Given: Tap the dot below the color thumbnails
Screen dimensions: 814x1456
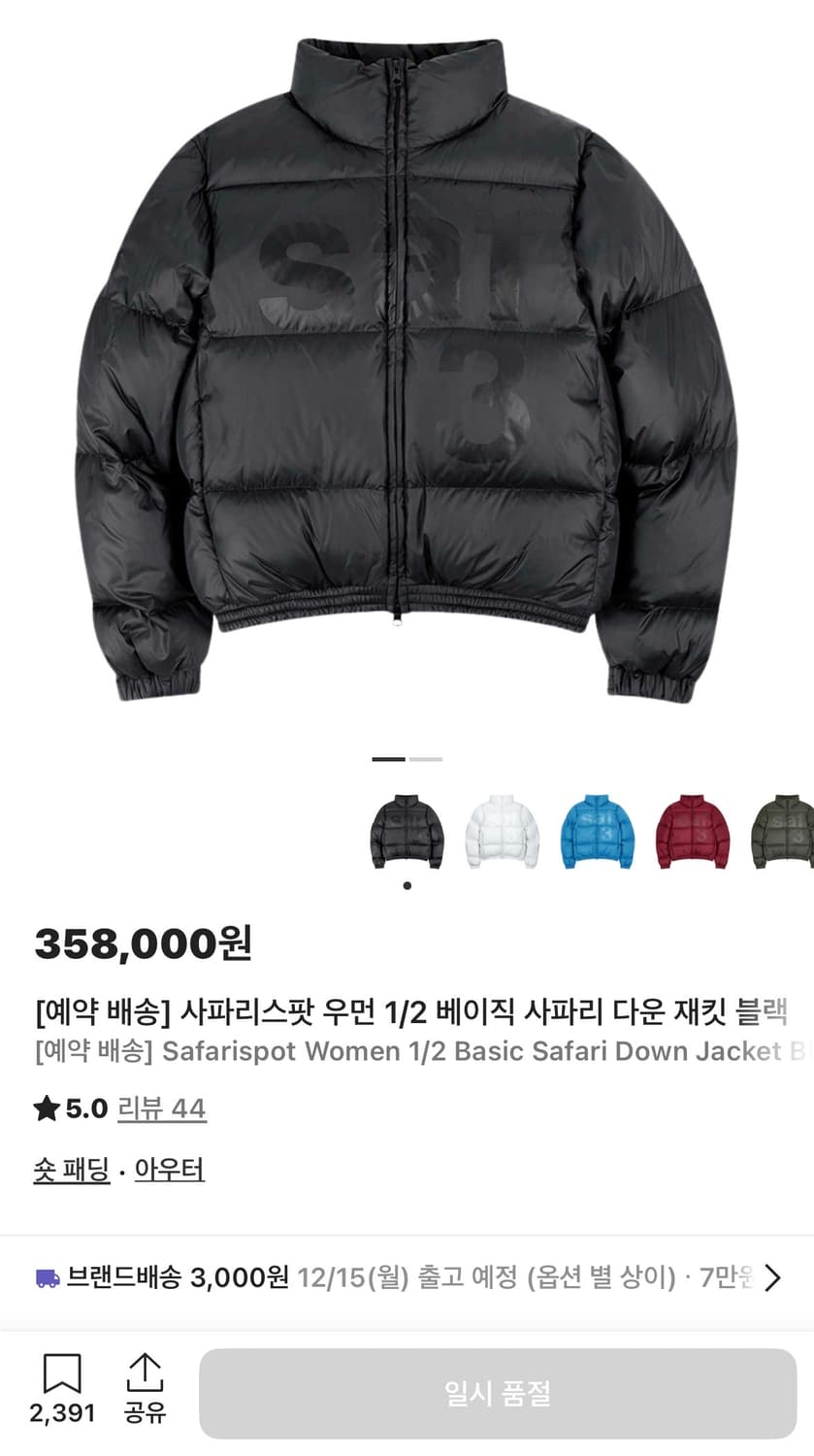Looking at the screenshot, I should click(407, 885).
